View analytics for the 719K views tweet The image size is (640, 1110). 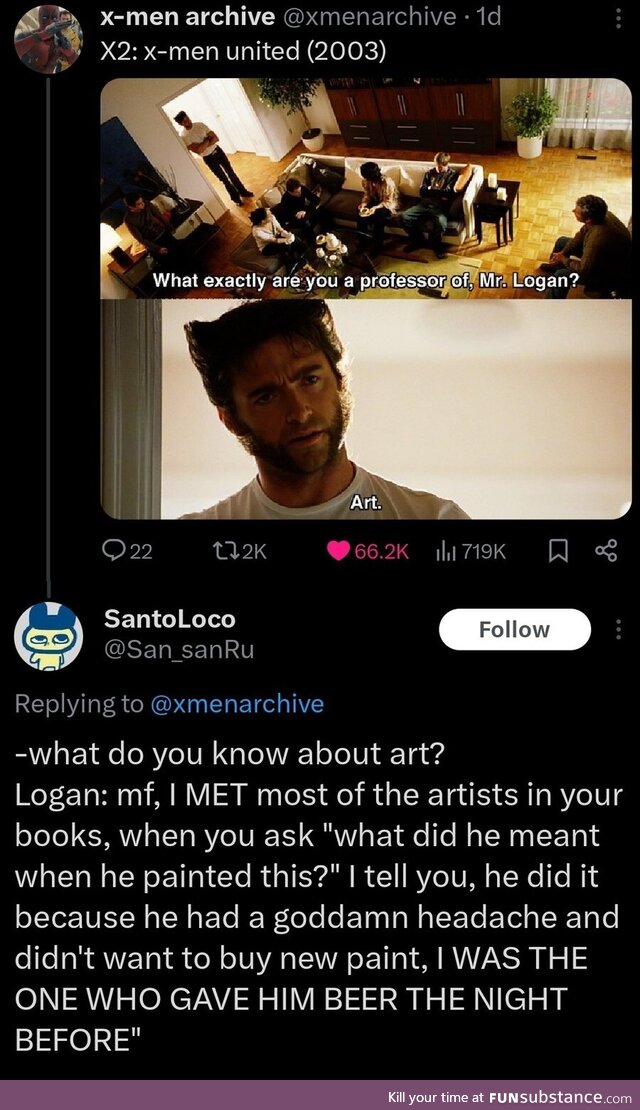pyautogui.click(x=471, y=550)
